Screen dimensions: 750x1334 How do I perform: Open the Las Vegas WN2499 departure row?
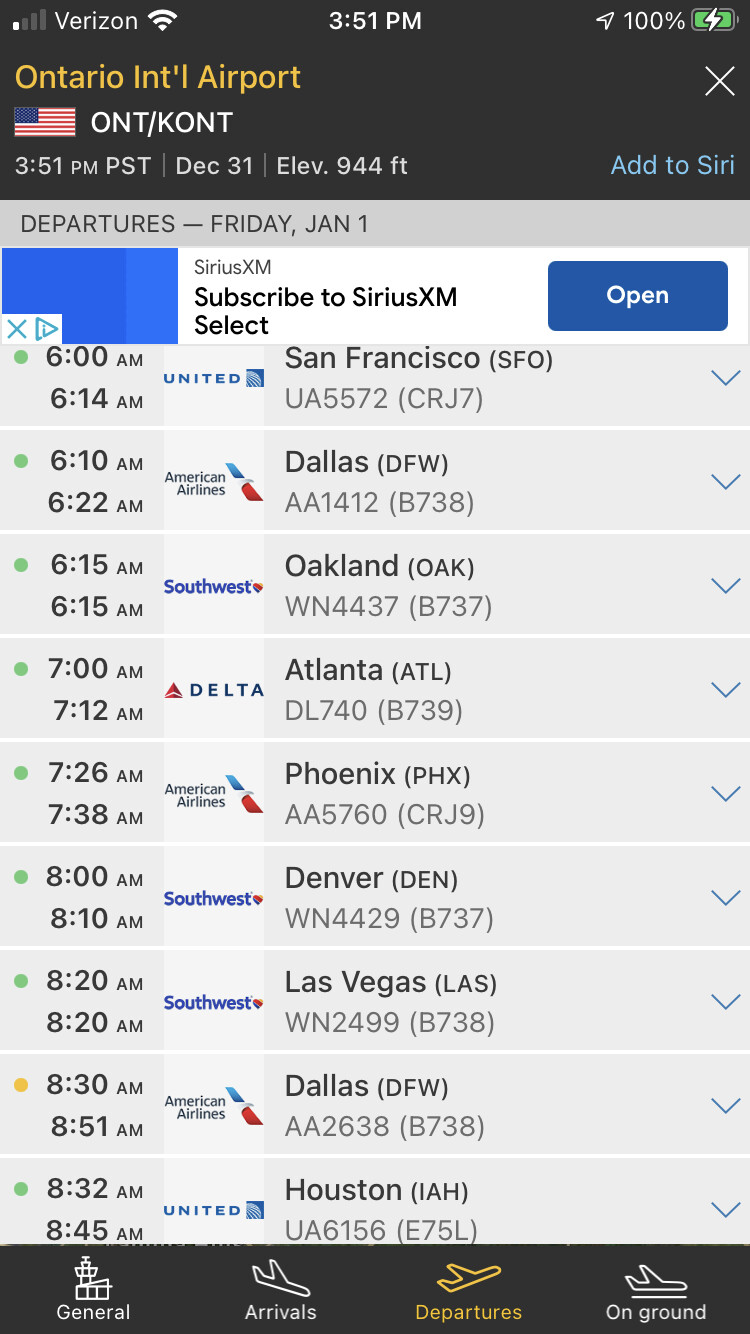click(x=375, y=1002)
